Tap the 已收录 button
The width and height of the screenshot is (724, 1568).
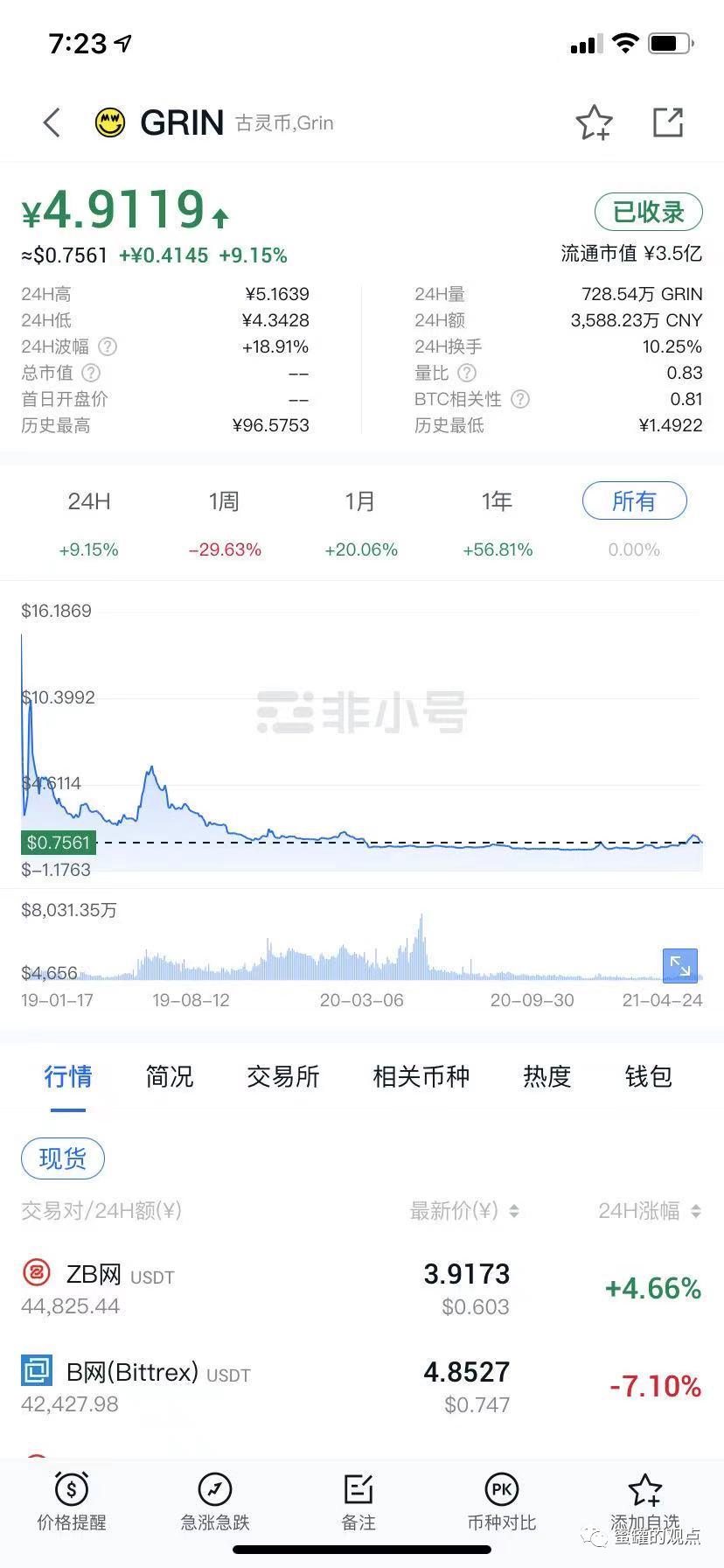coord(648,212)
